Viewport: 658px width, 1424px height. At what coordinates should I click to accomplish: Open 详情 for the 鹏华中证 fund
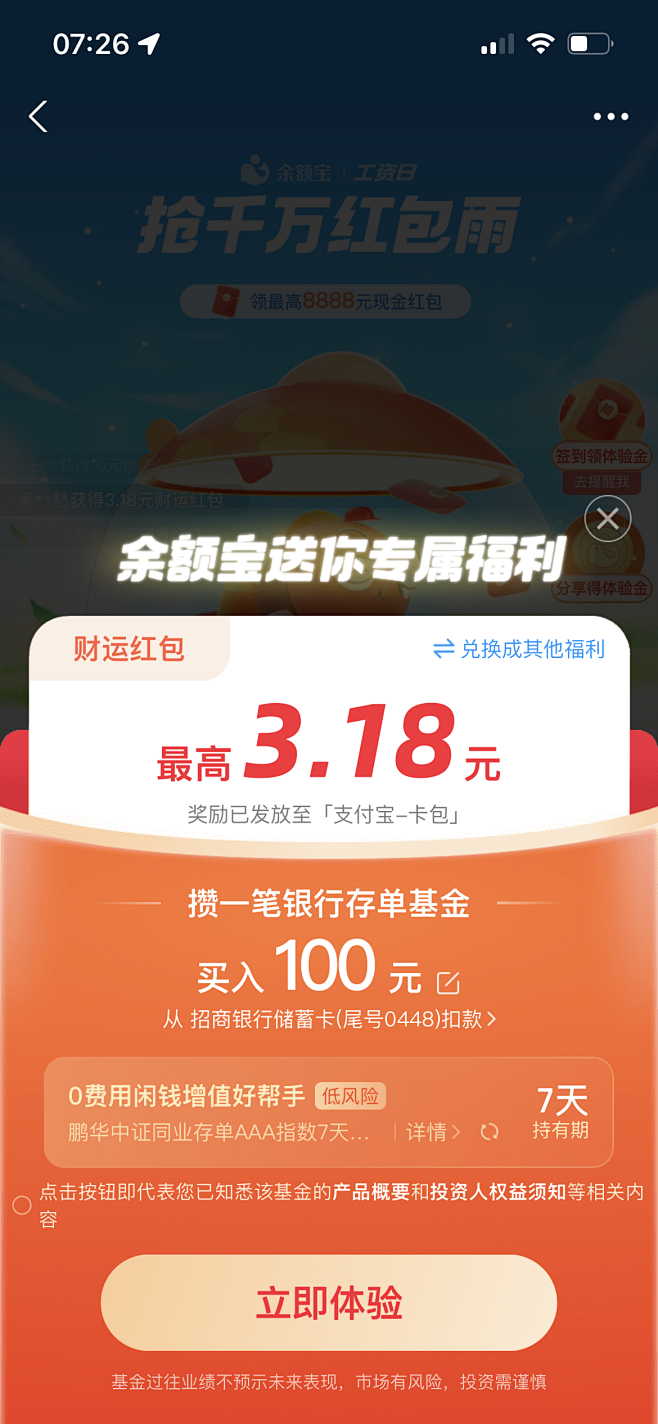tap(433, 1132)
